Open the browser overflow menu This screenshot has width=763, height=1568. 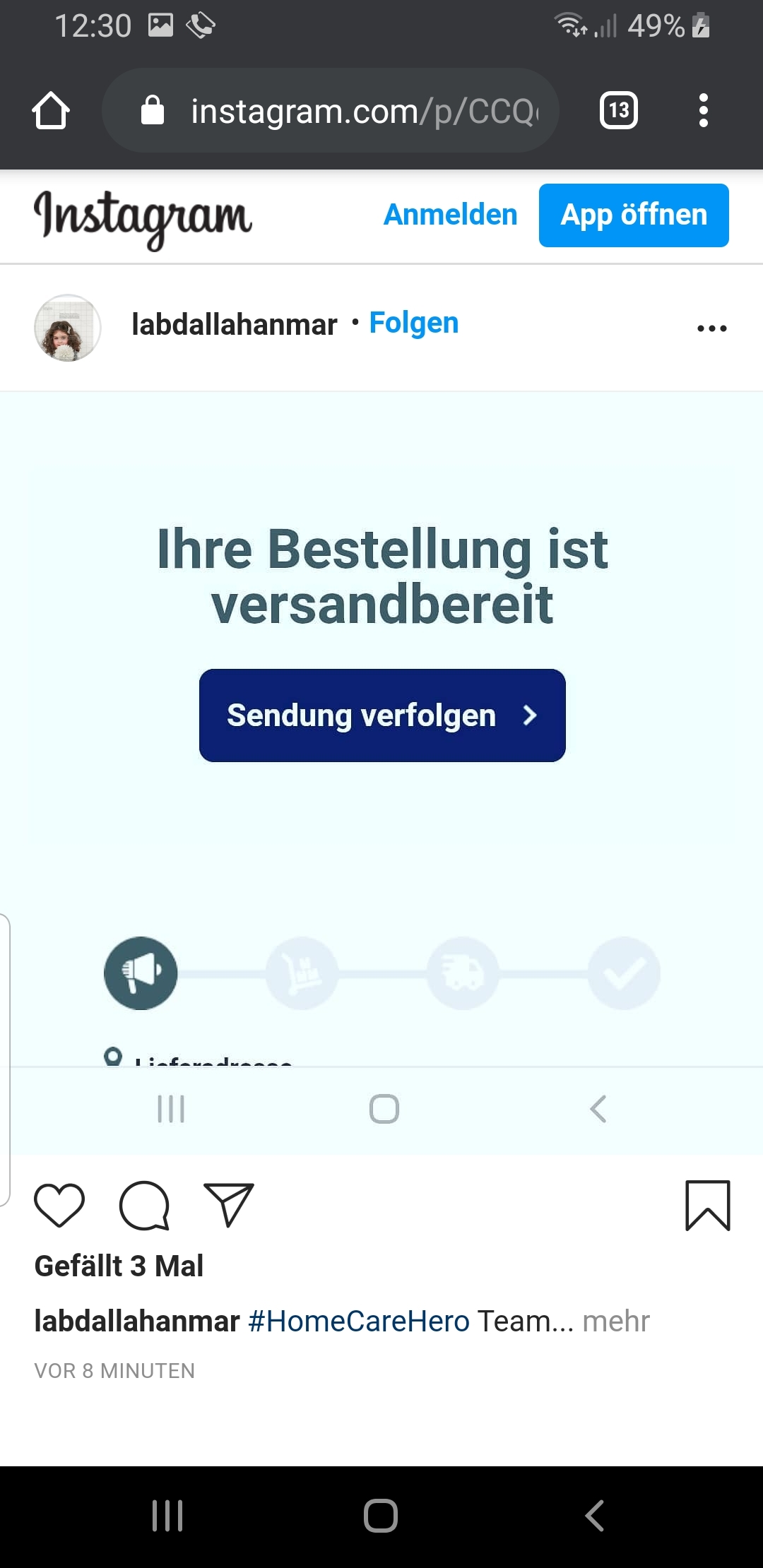(703, 110)
